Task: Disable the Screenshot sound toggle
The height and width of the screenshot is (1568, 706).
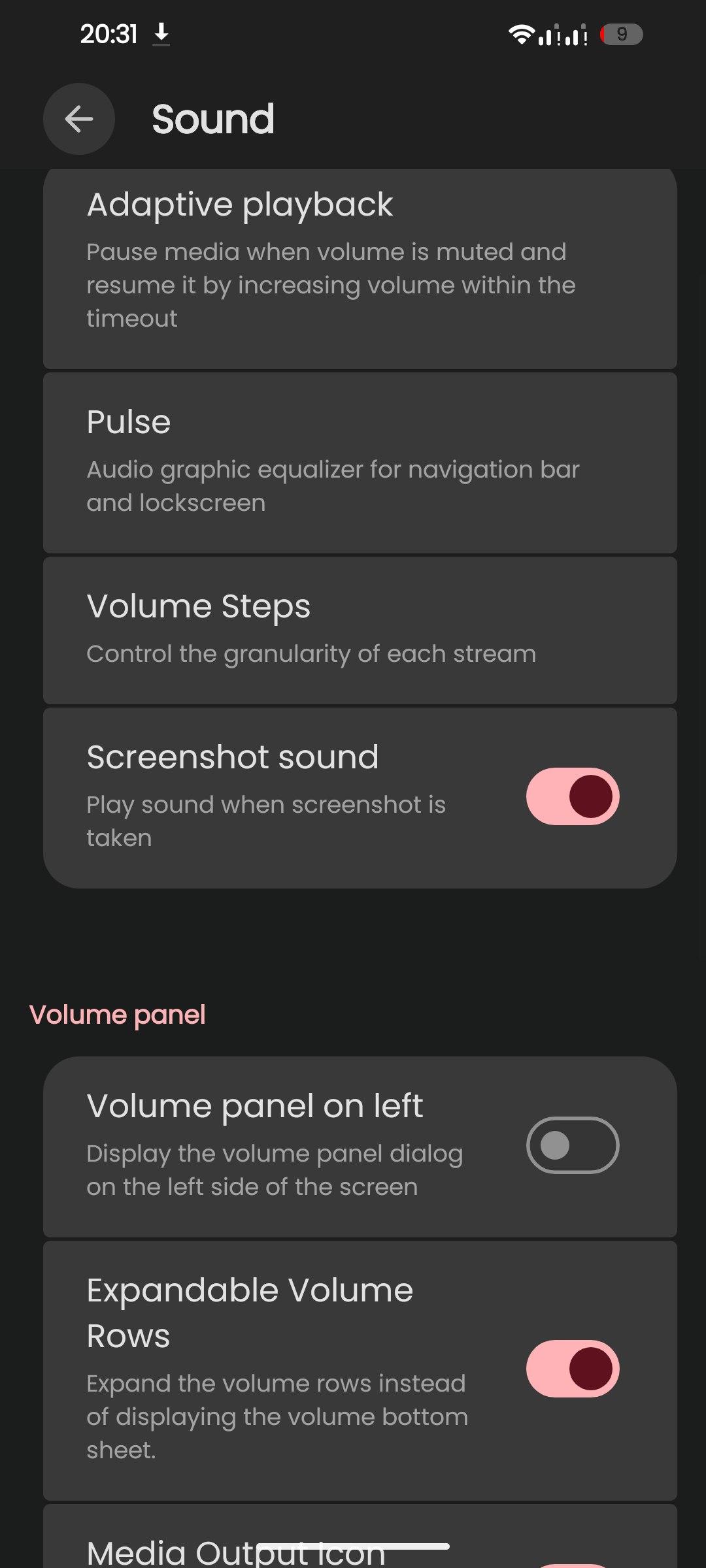Action: [x=573, y=796]
